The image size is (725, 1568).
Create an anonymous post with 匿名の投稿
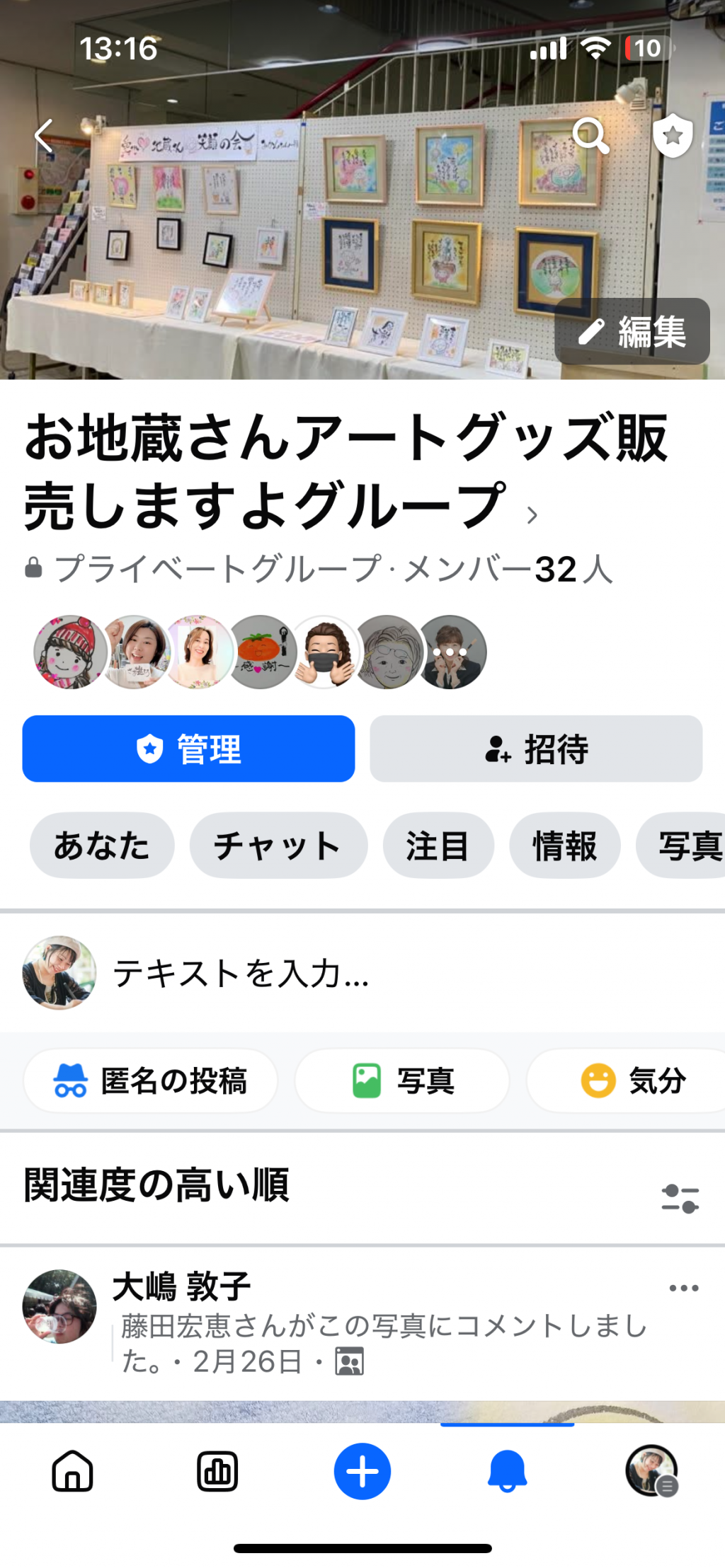click(x=150, y=1080)
